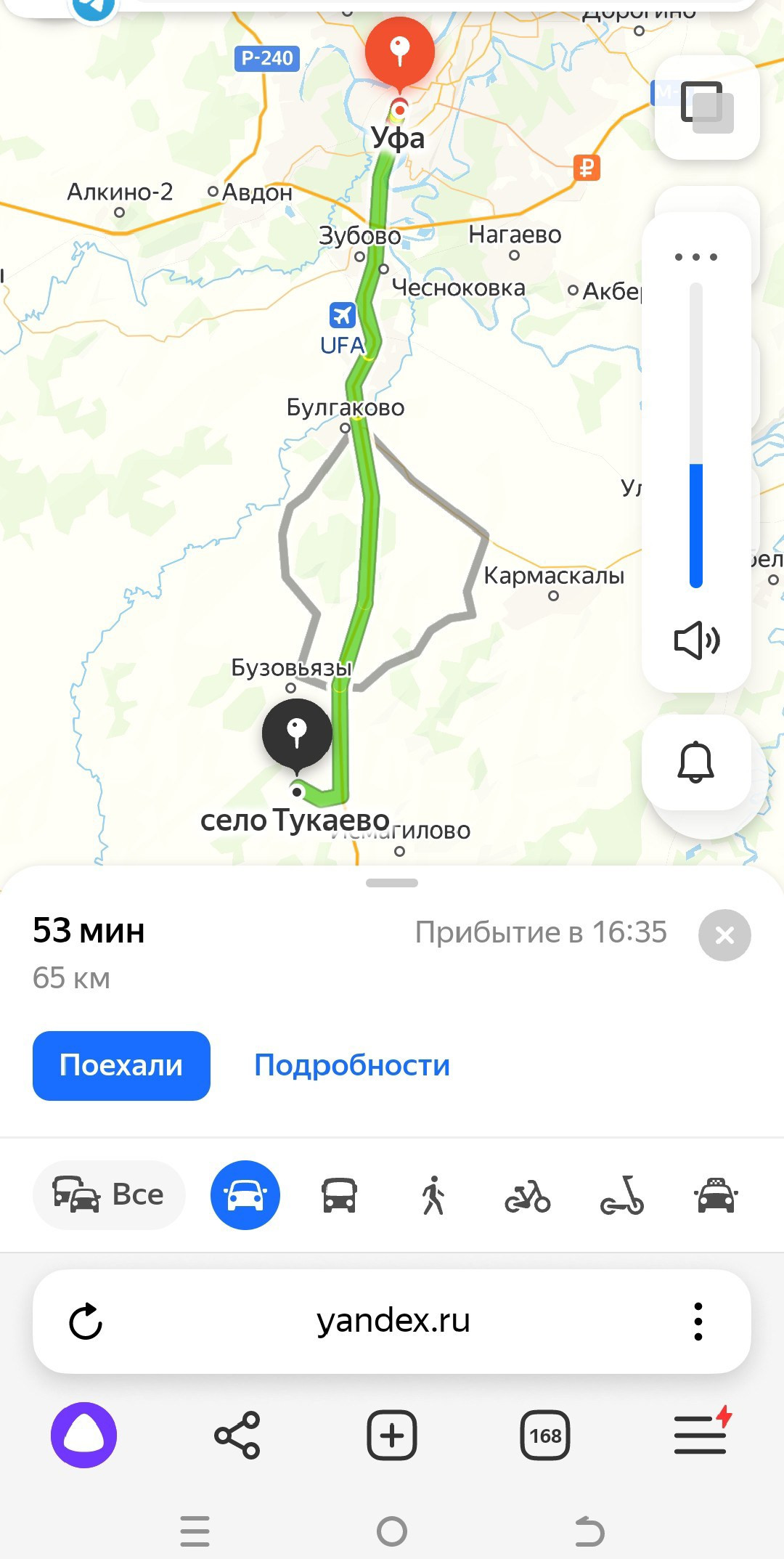Switch to walking route mode
Screen dimensions: 784x1559
pos(433,1194)
